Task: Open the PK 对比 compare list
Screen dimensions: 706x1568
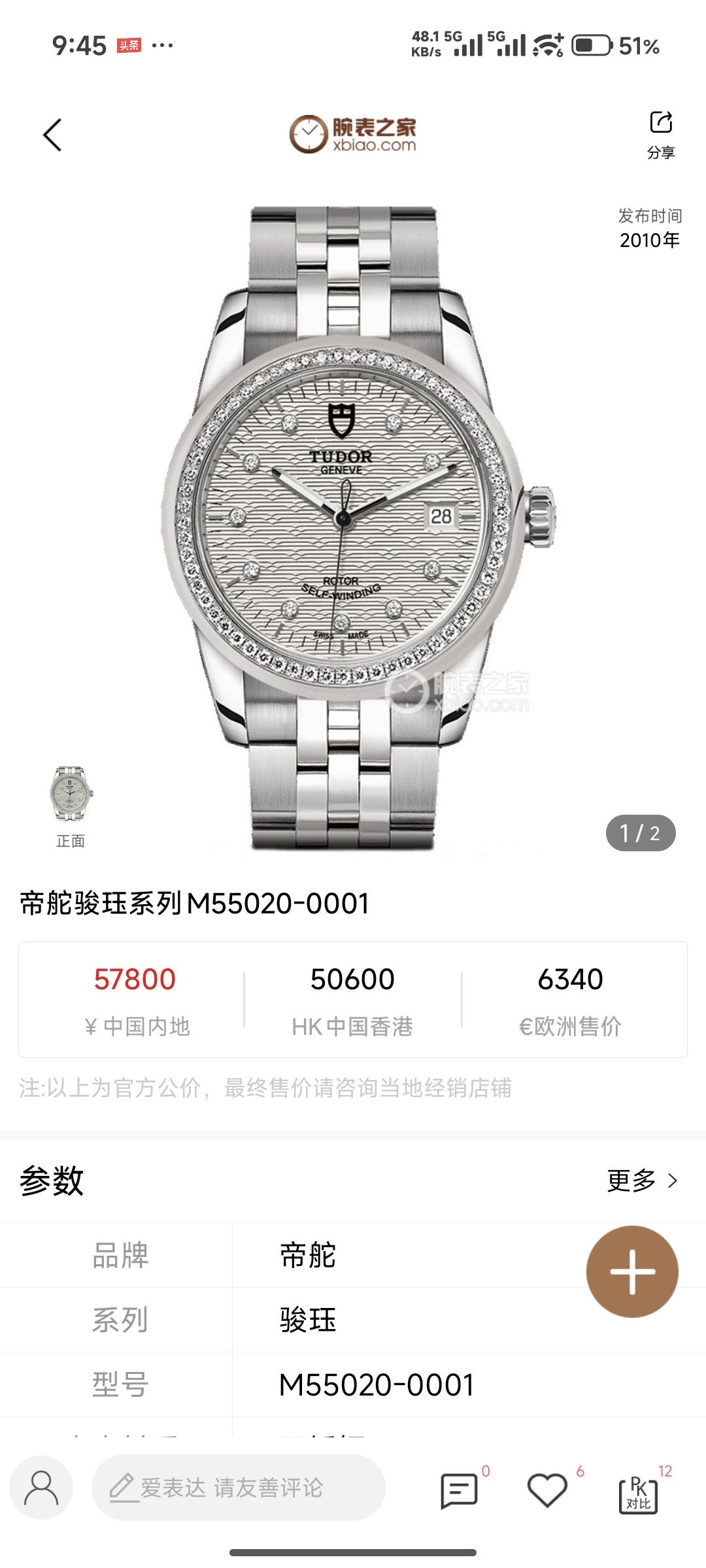Action: point(638,1493)
